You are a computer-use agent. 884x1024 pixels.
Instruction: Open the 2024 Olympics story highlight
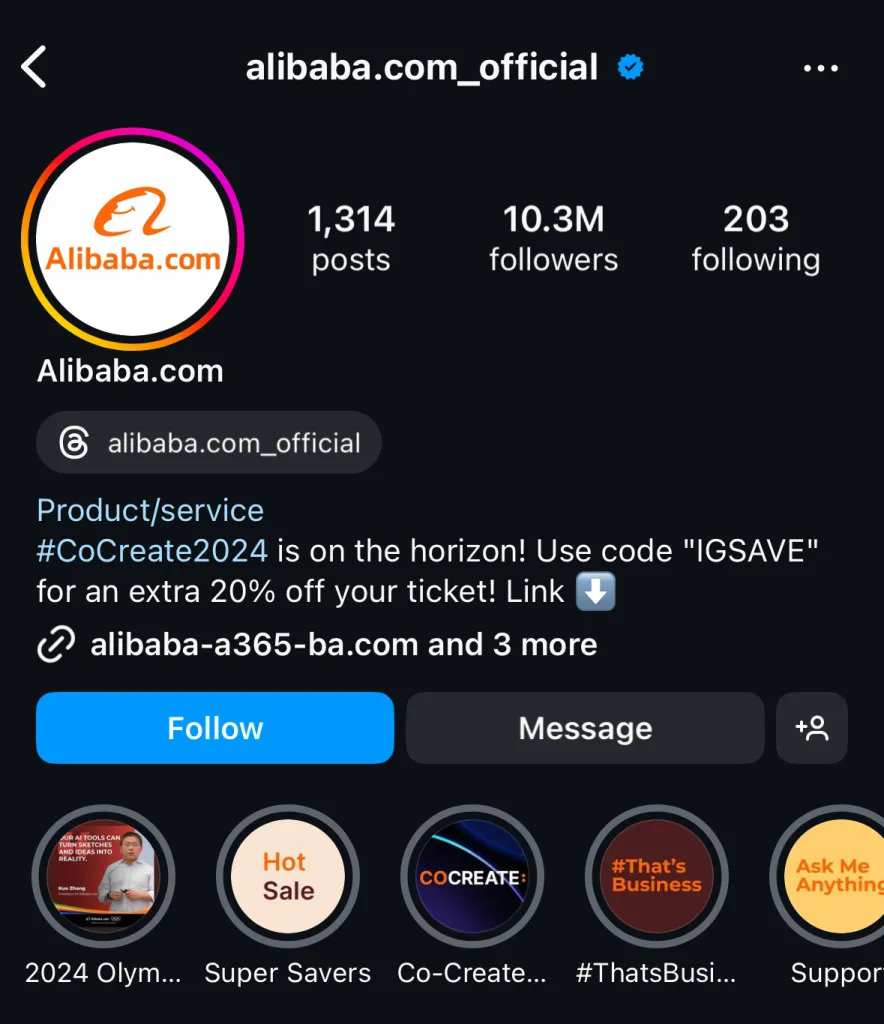[x=103, y=877]
